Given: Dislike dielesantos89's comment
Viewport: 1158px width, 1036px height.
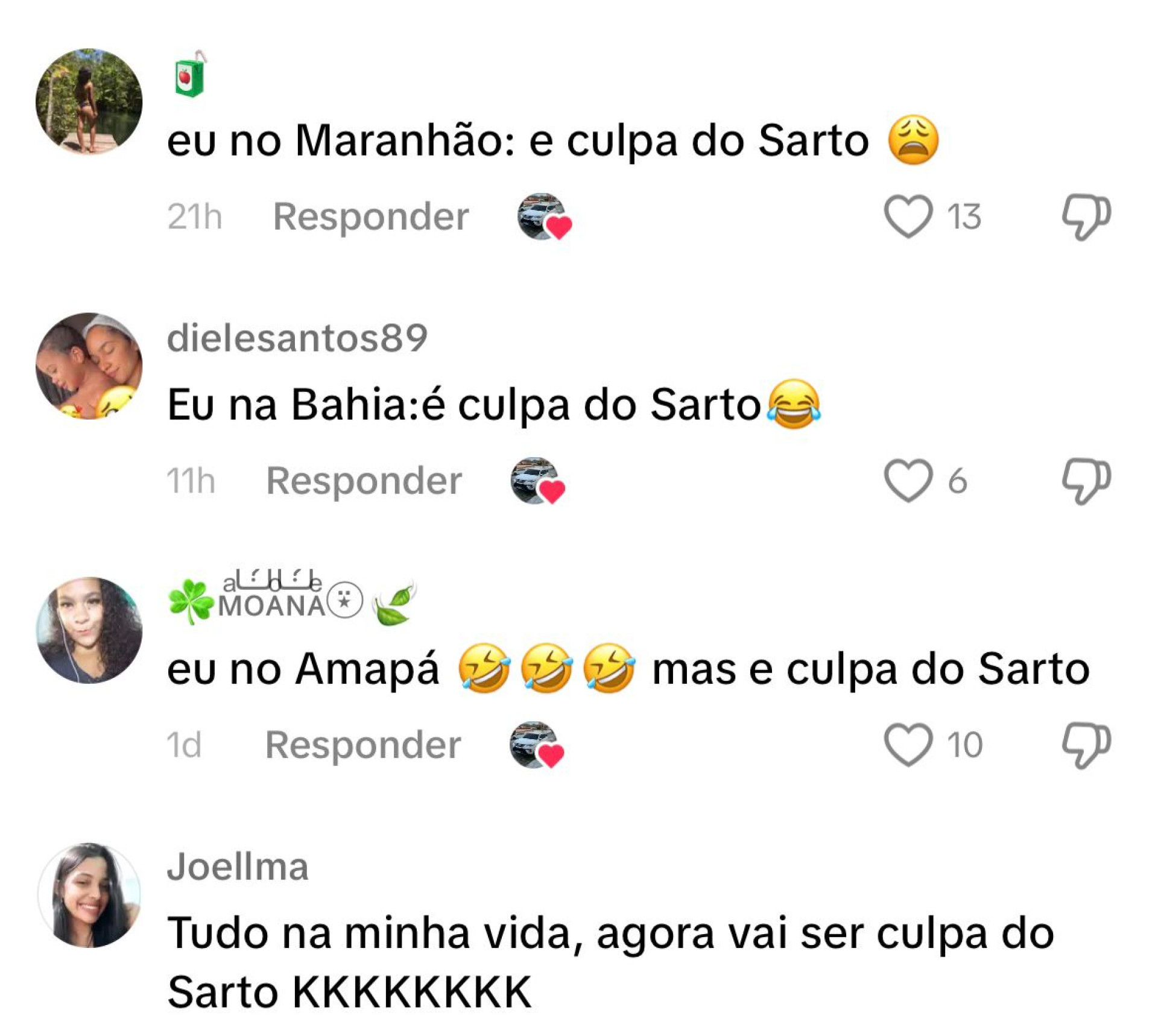Looking at the screenshot, I should pos(1086,480).
